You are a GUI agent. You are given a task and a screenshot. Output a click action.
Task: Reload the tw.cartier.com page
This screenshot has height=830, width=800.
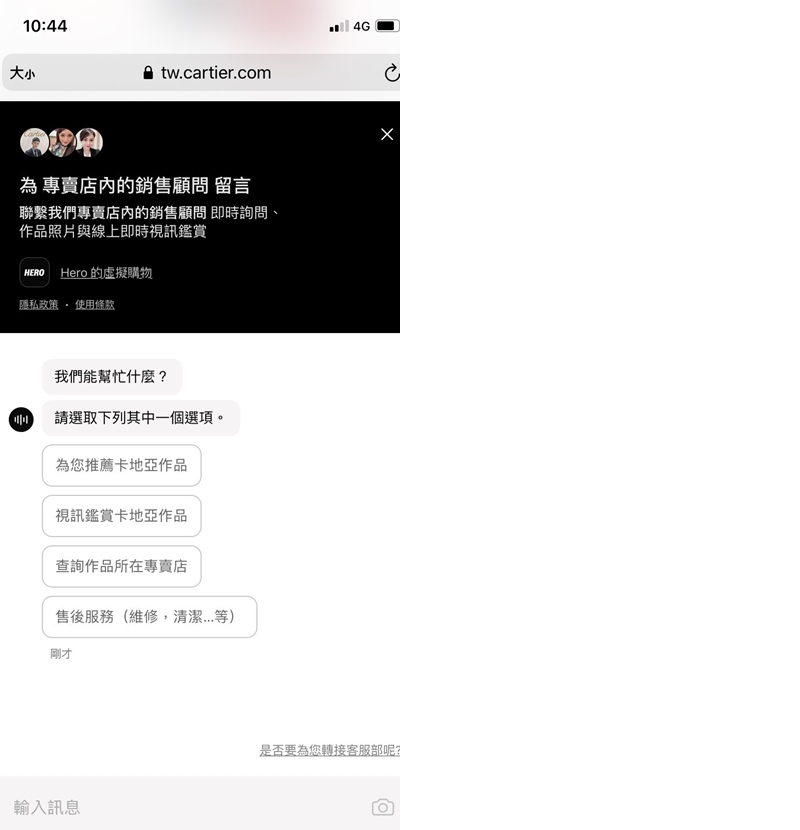tap(391, 73)
